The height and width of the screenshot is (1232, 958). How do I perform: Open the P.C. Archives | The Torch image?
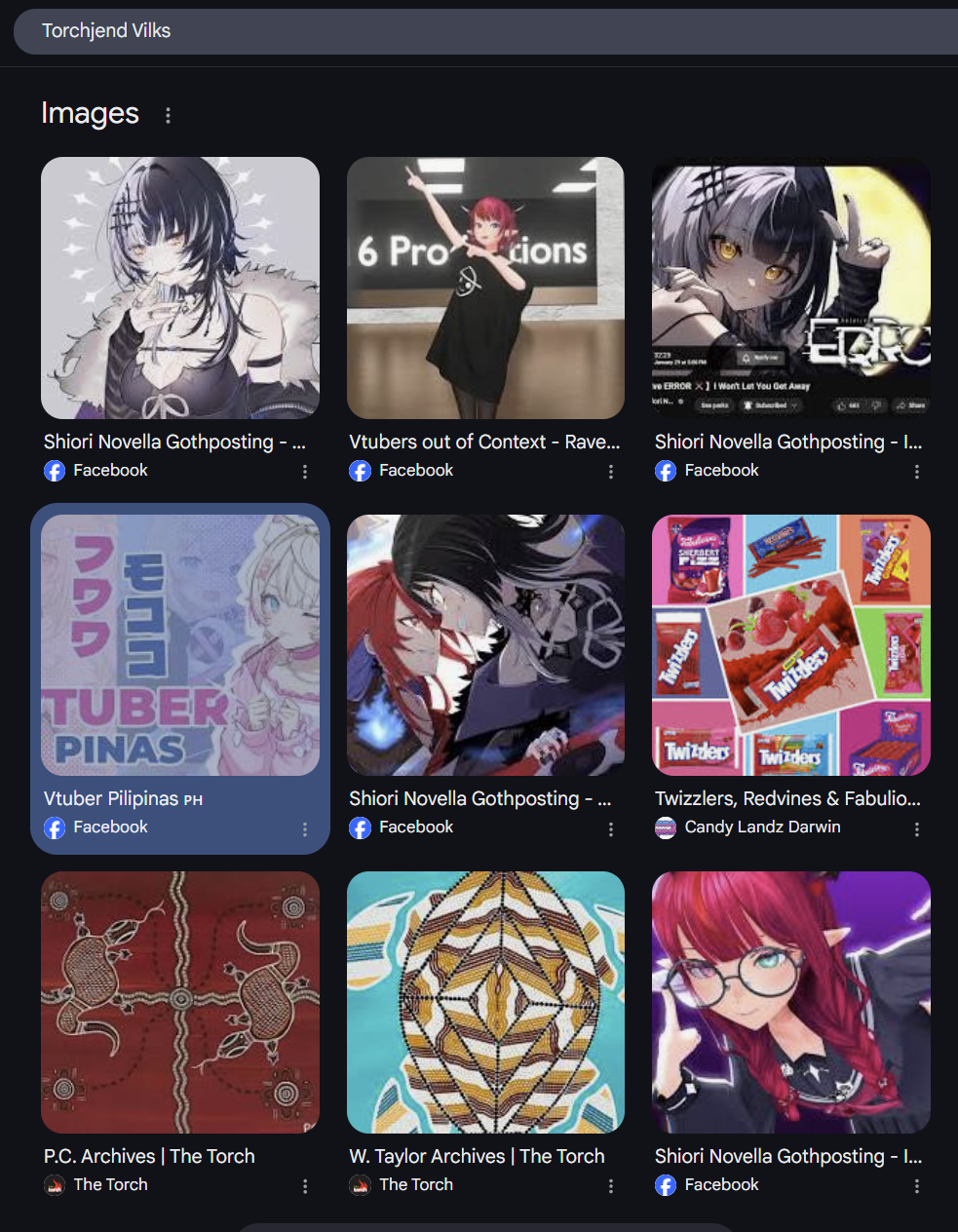pyautogui.click(x=180, y=1002)
